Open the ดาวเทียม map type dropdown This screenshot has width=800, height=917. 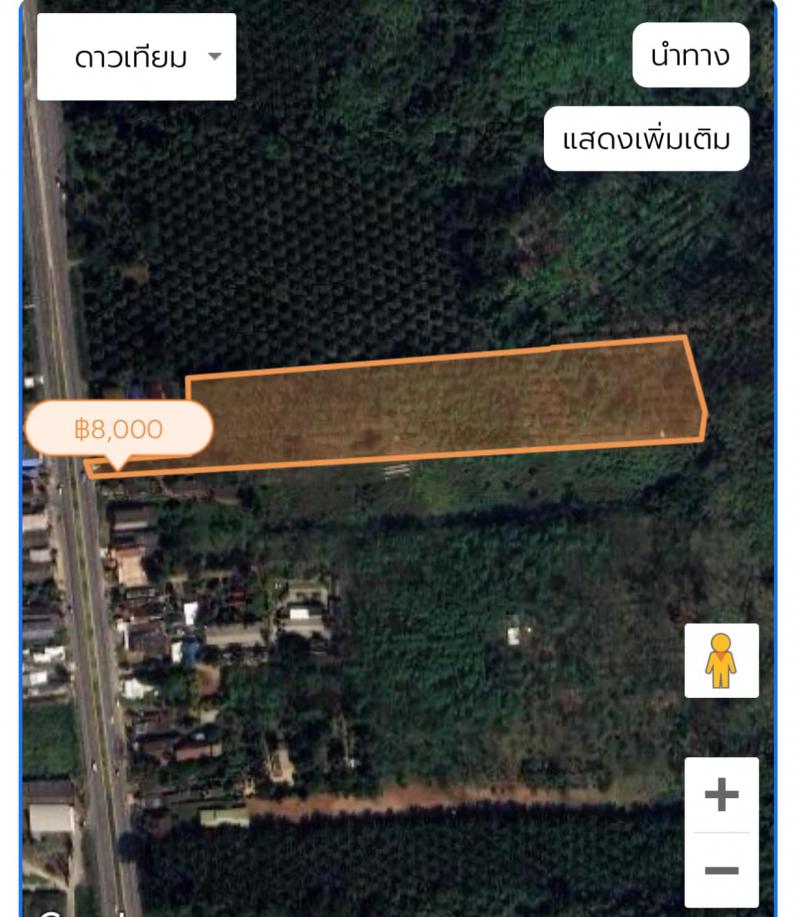click(x=137, y=57)
